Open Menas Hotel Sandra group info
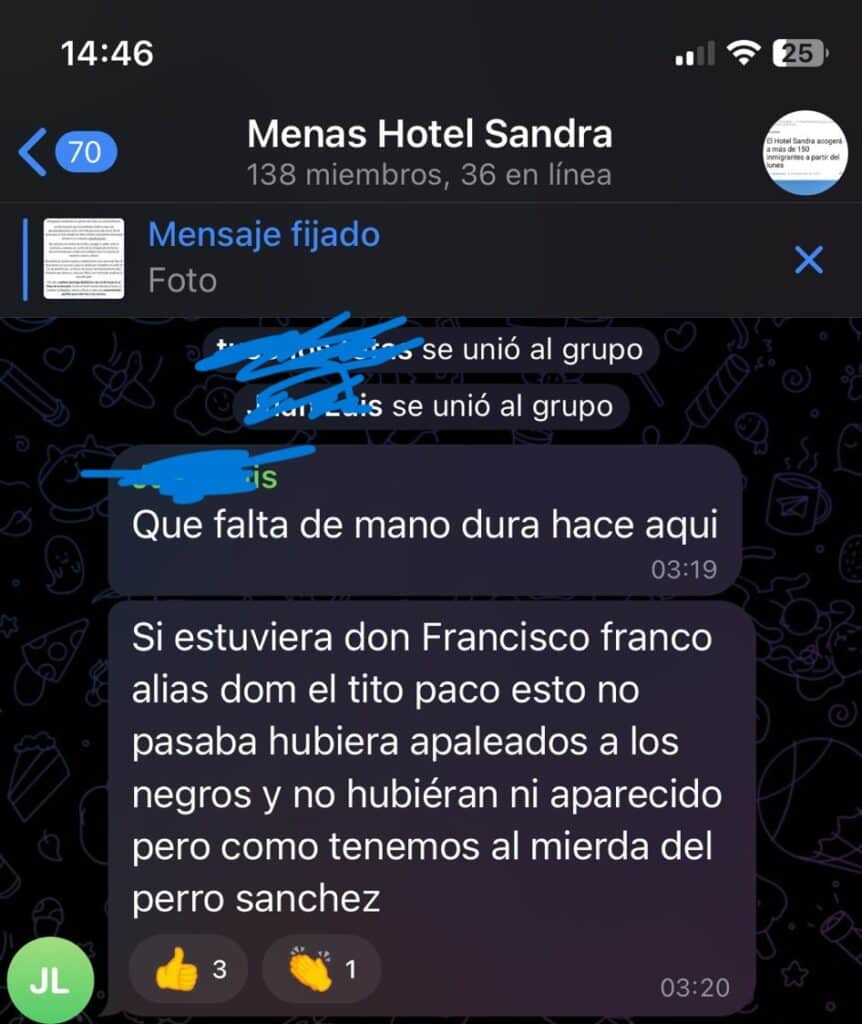862x1024 pixels. [x=429, y=152]
